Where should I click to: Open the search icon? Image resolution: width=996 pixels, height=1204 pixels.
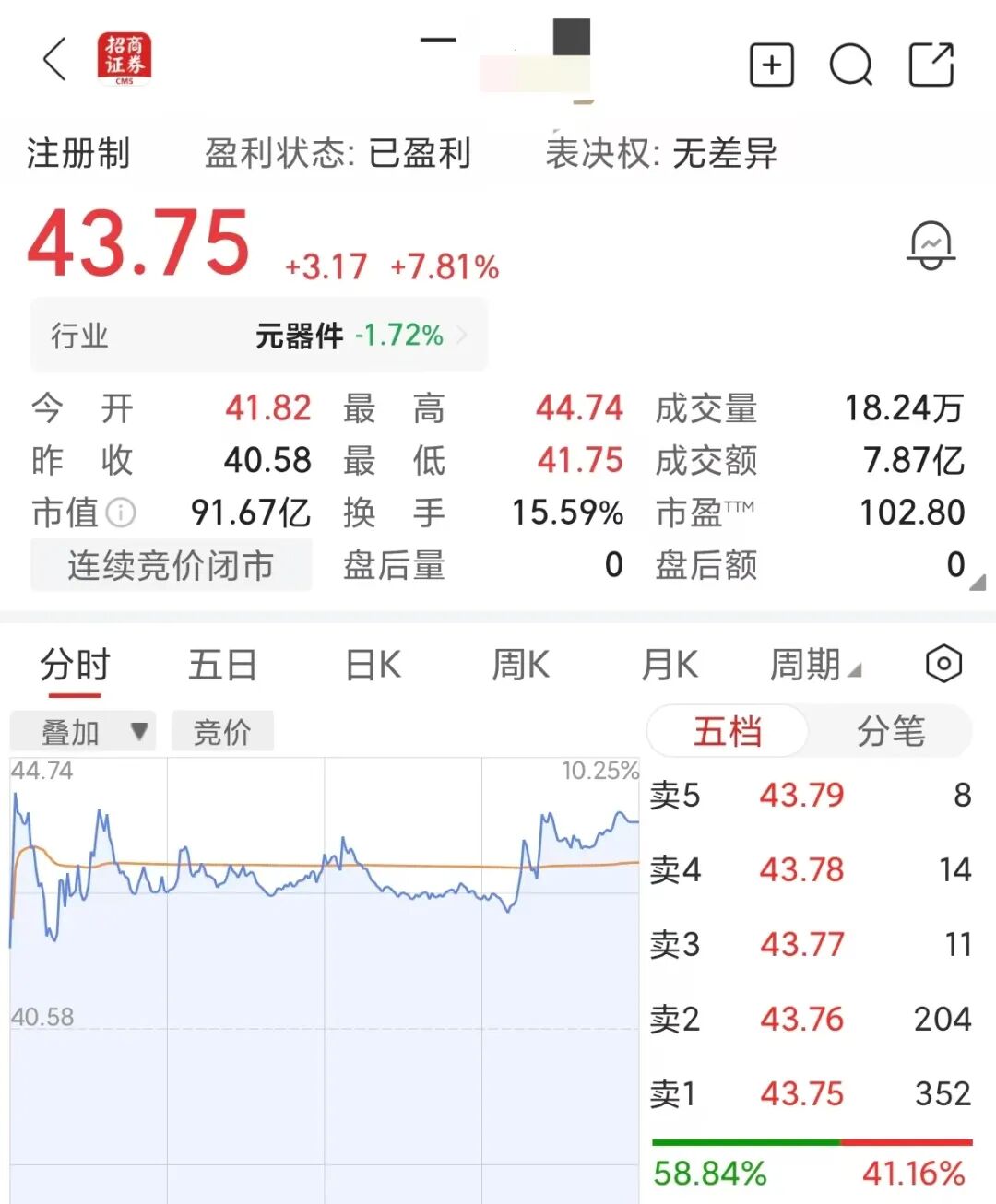click(850, 65)
